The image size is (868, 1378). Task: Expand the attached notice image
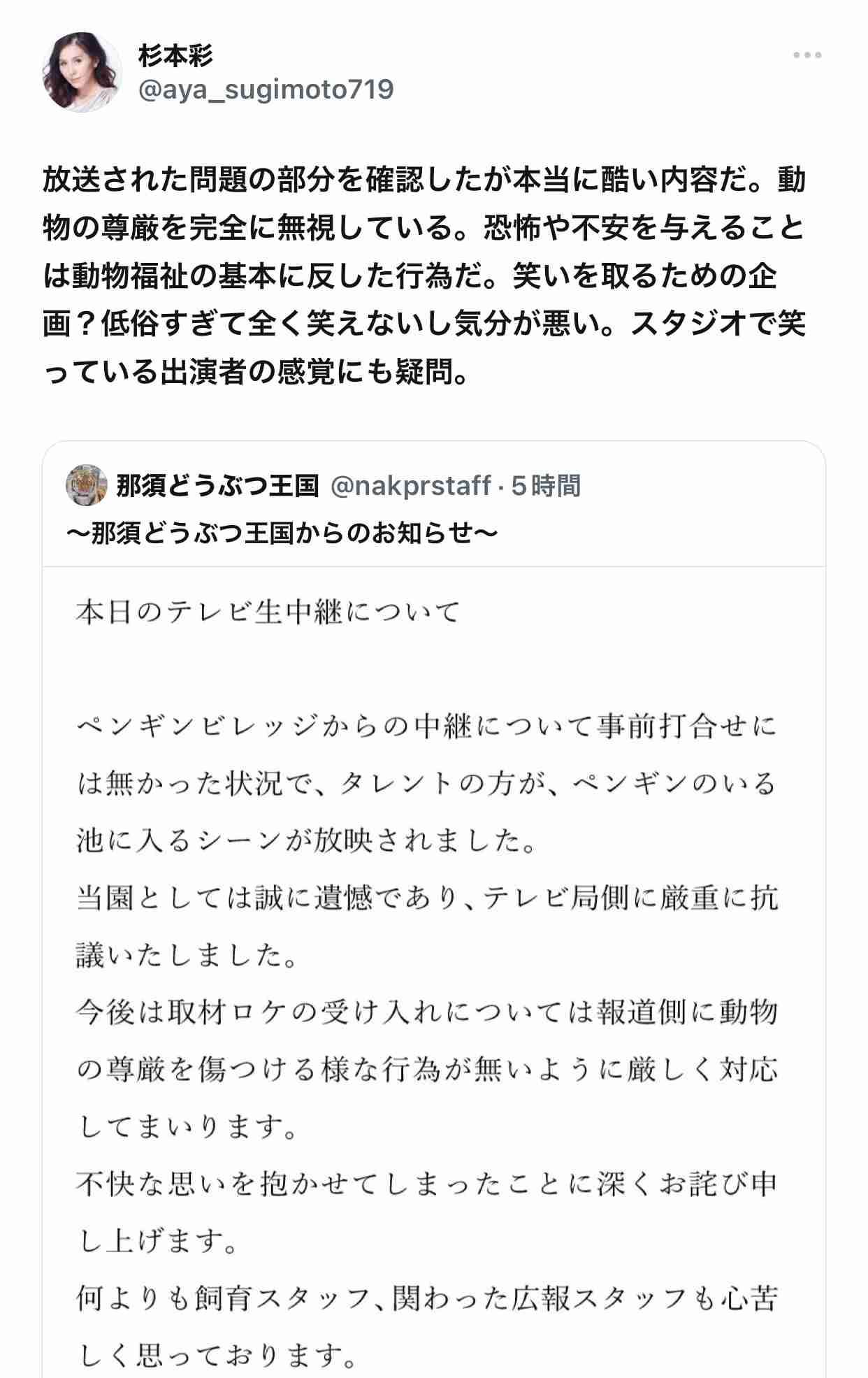click(433, 979)
